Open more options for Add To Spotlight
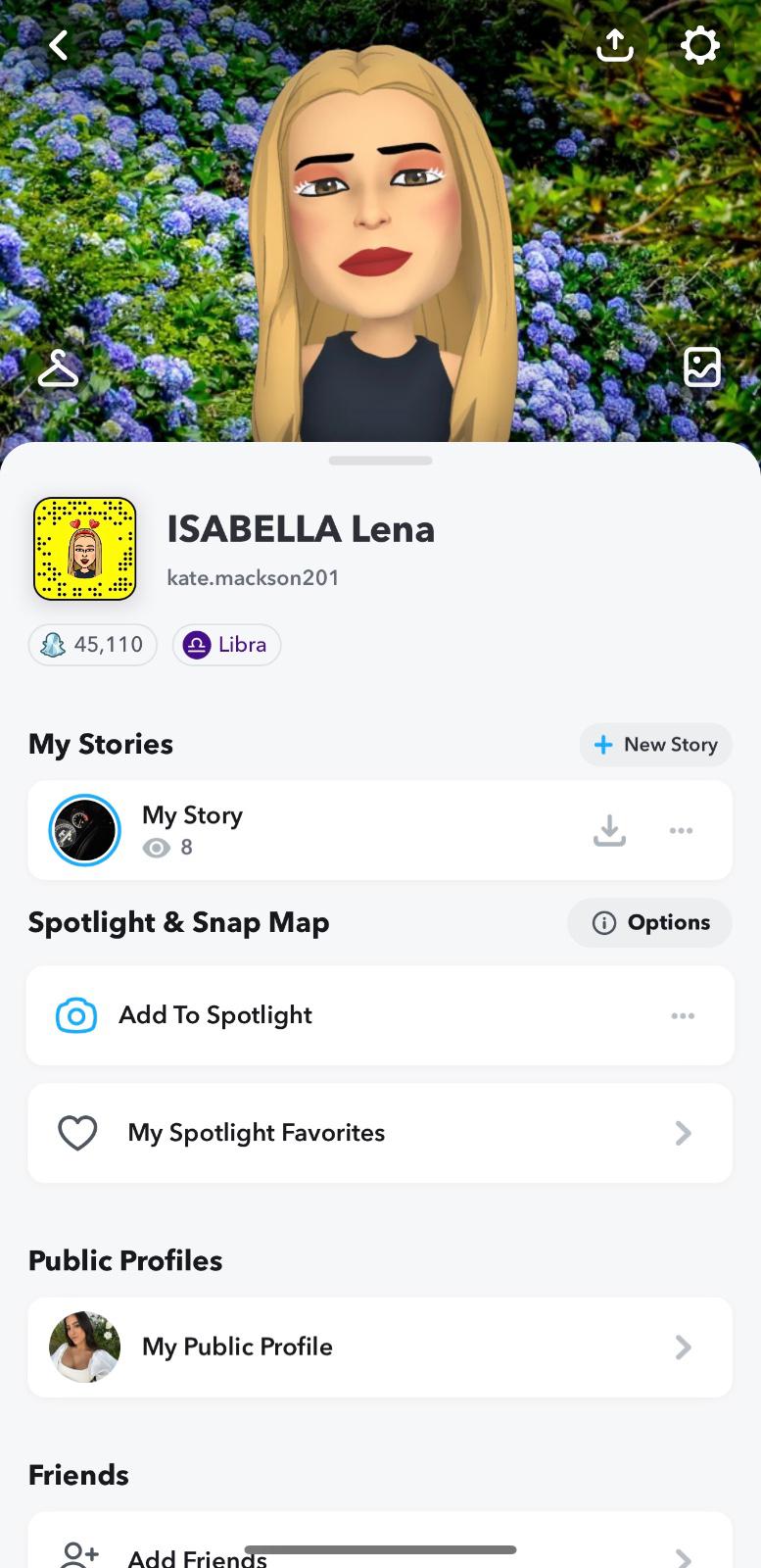The height and width of the screenshot is (1568, 761). point(683,1016)
